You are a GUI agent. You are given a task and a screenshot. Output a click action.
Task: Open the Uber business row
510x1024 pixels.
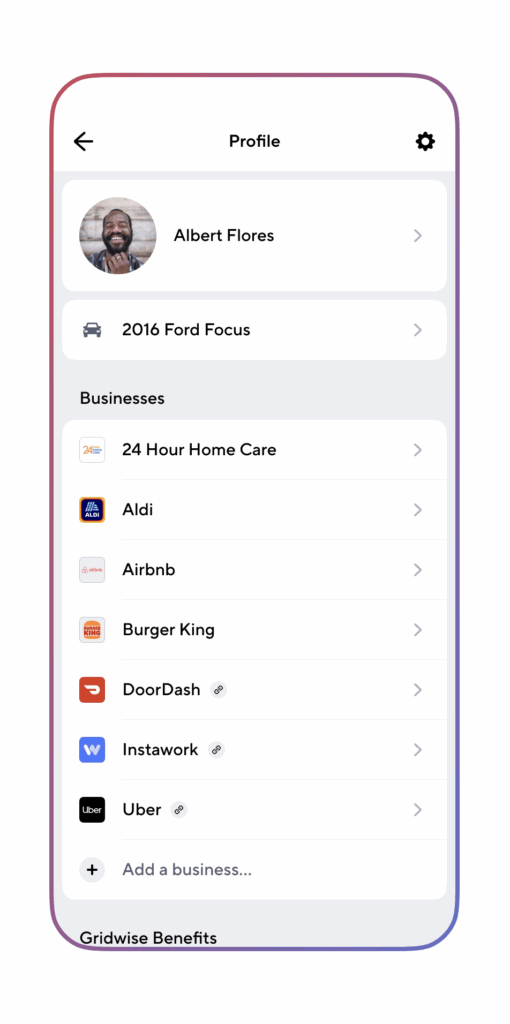tap(254, 810)
